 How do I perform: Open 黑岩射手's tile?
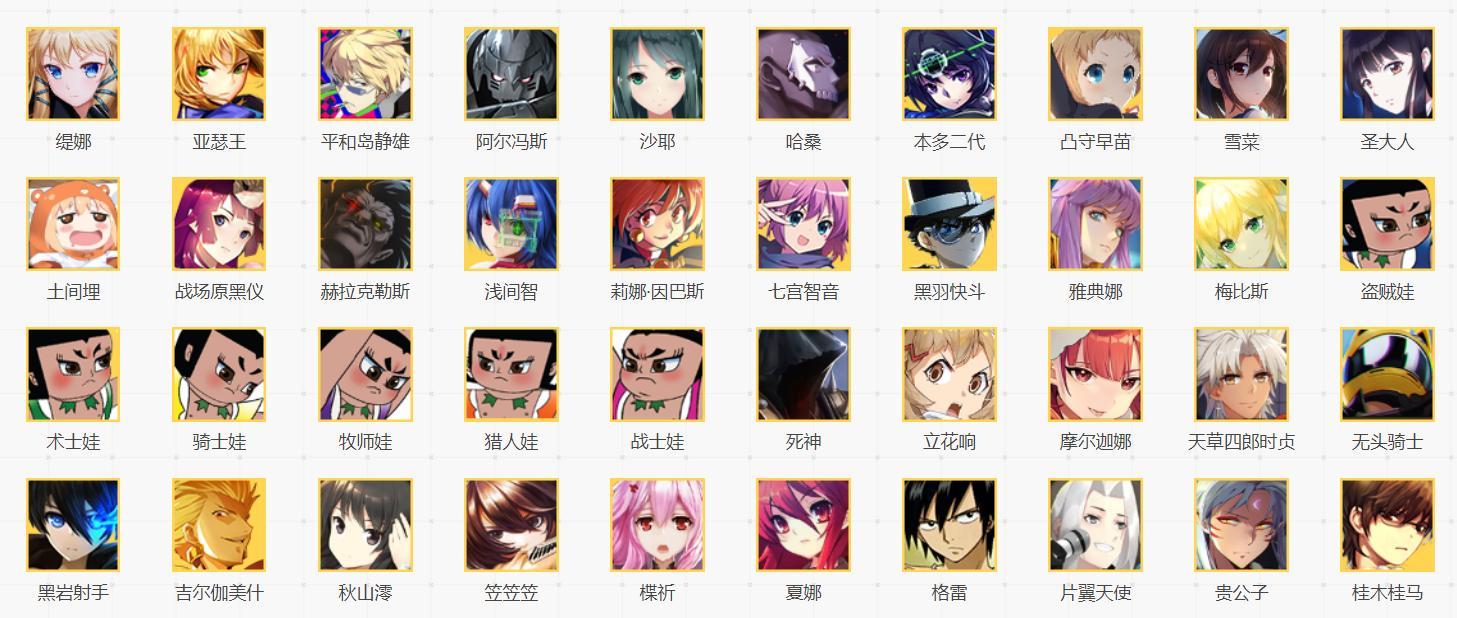pos(73,525)
